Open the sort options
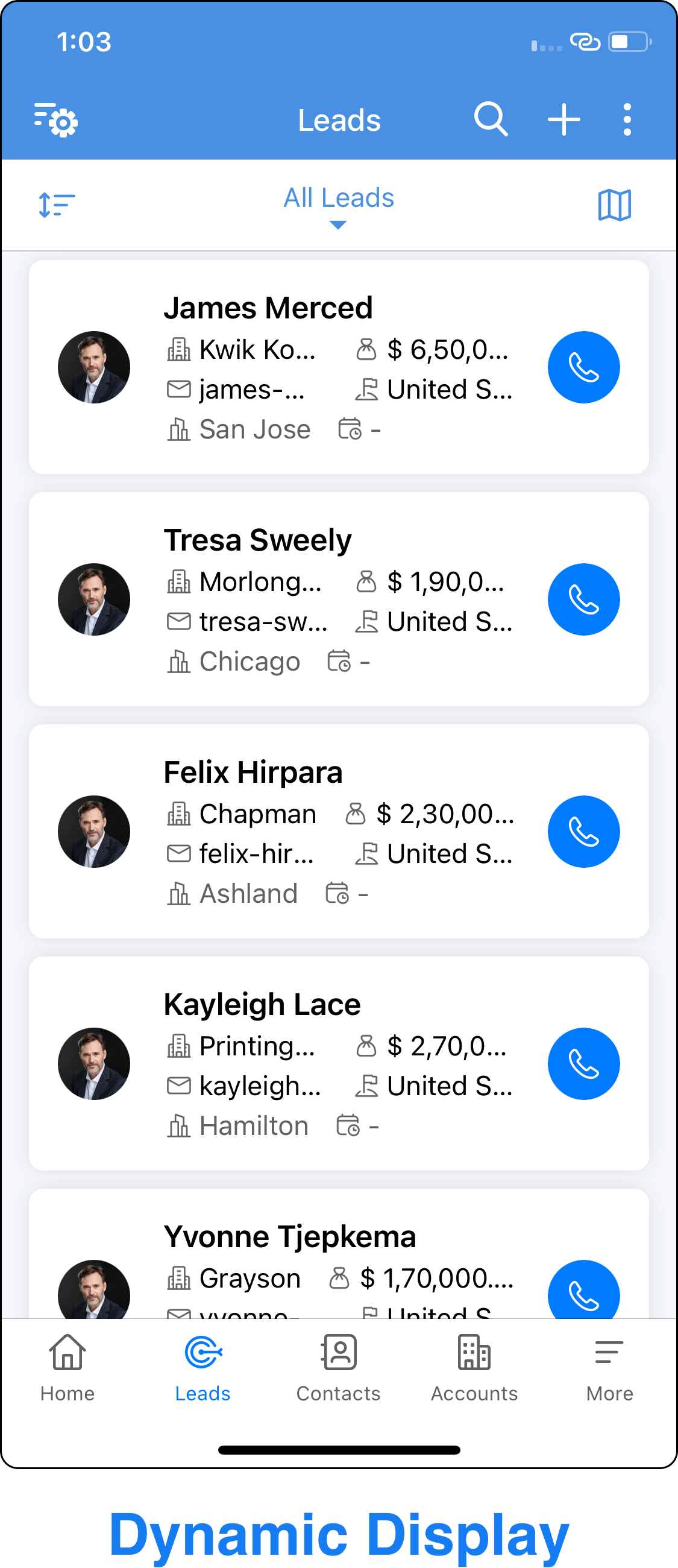 [x=57, y=204]
